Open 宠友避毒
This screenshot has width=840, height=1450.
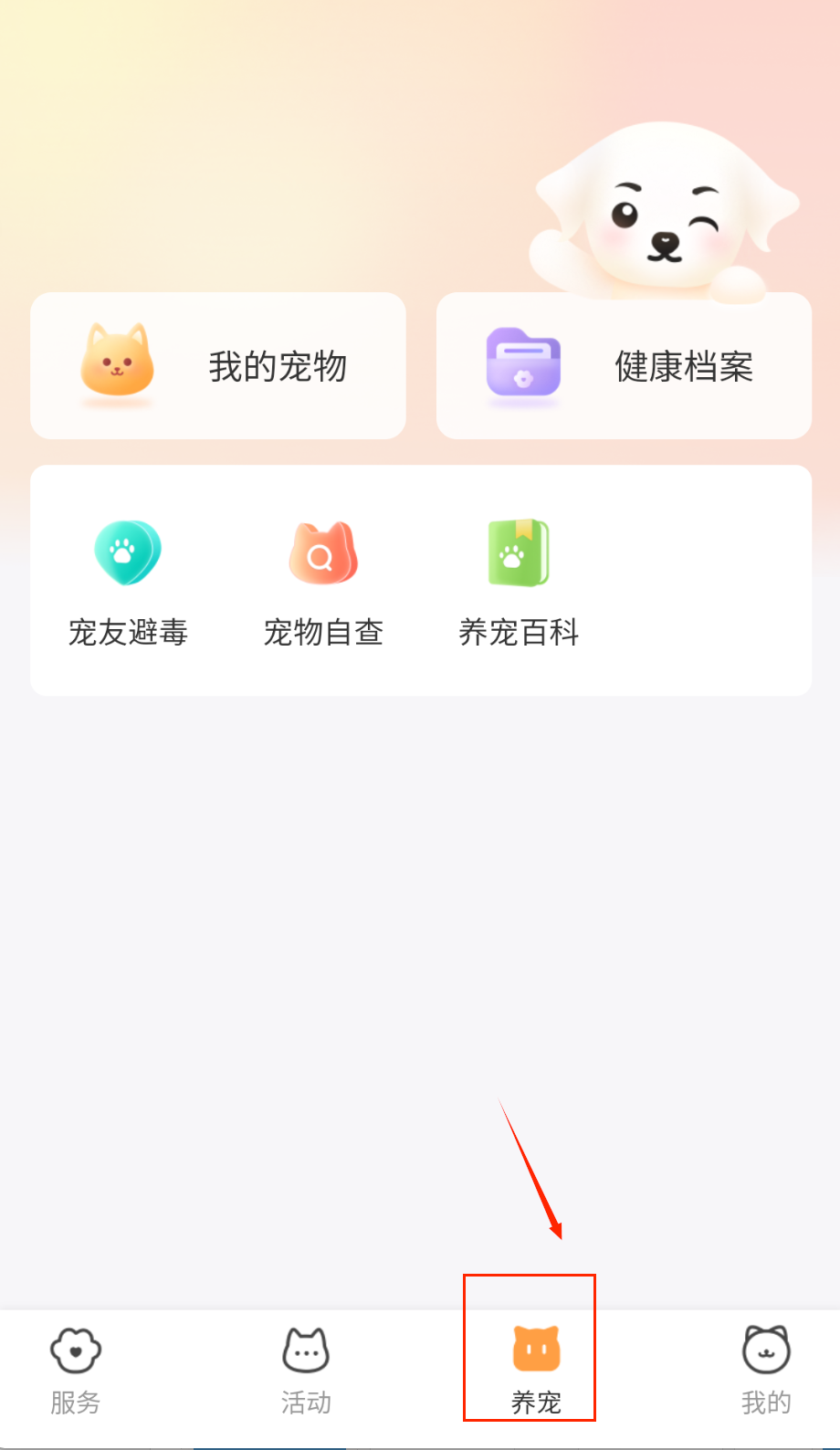click(128, 579)
